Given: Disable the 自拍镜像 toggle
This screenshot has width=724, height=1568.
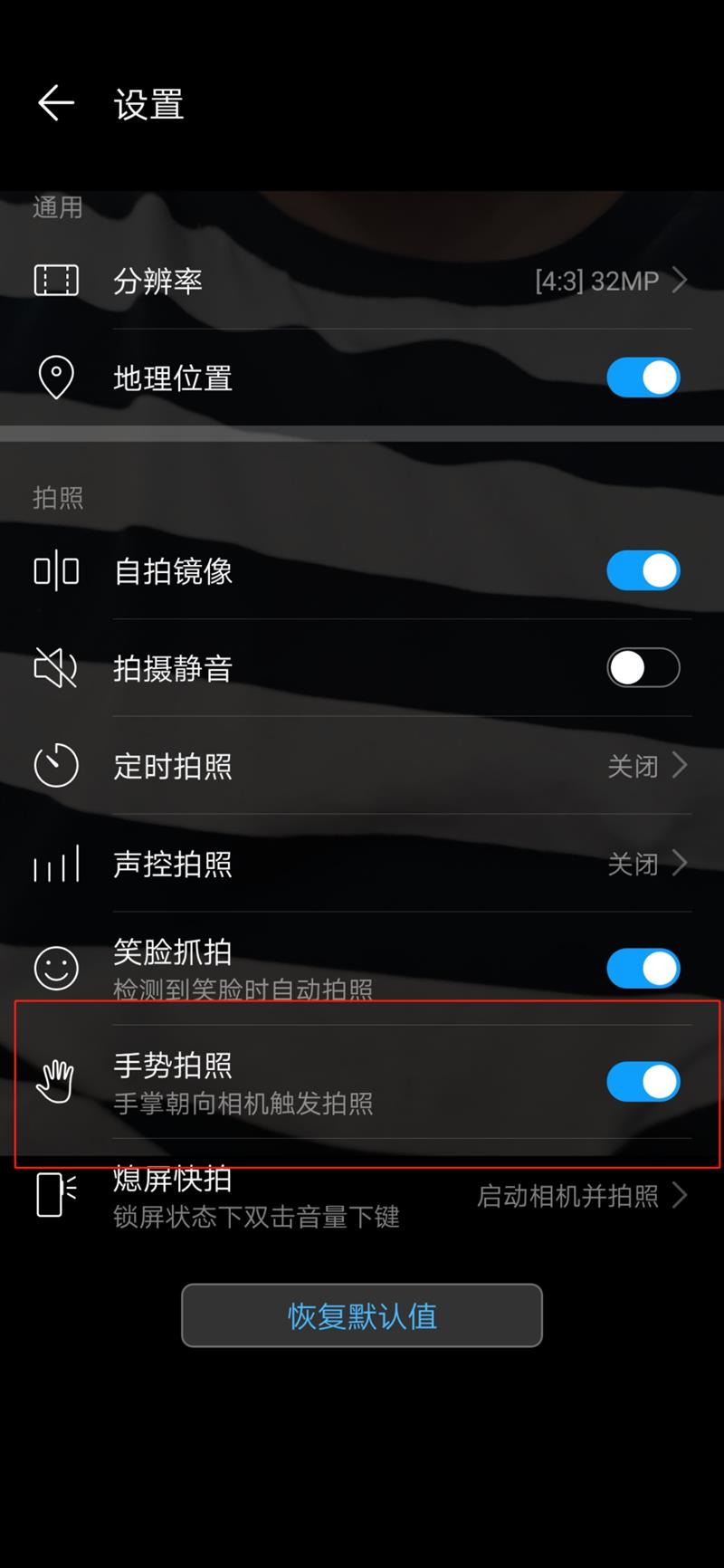Looking at the screenshot, I should (643, 571).
